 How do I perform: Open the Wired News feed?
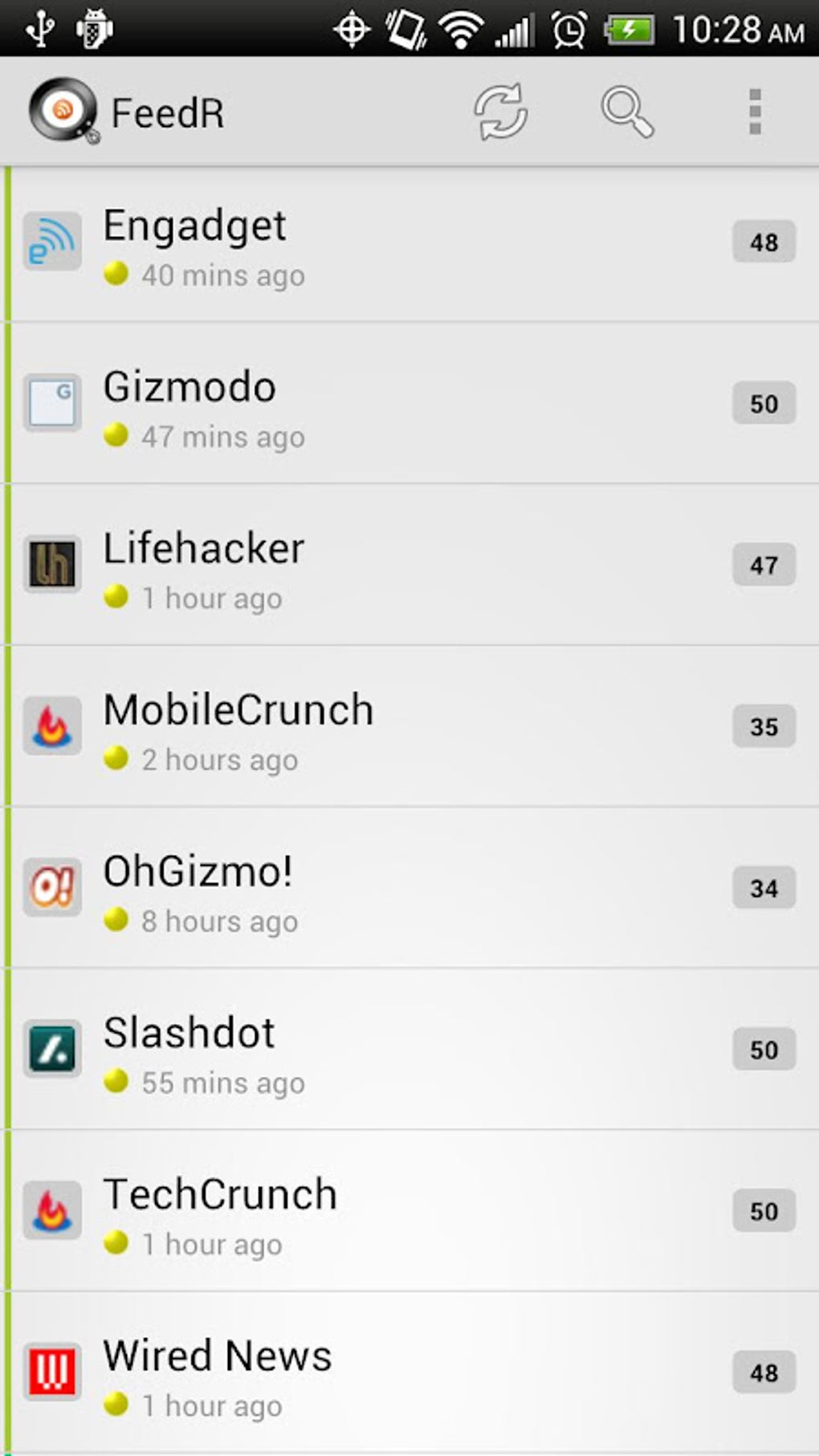(x=409, y=1372)
